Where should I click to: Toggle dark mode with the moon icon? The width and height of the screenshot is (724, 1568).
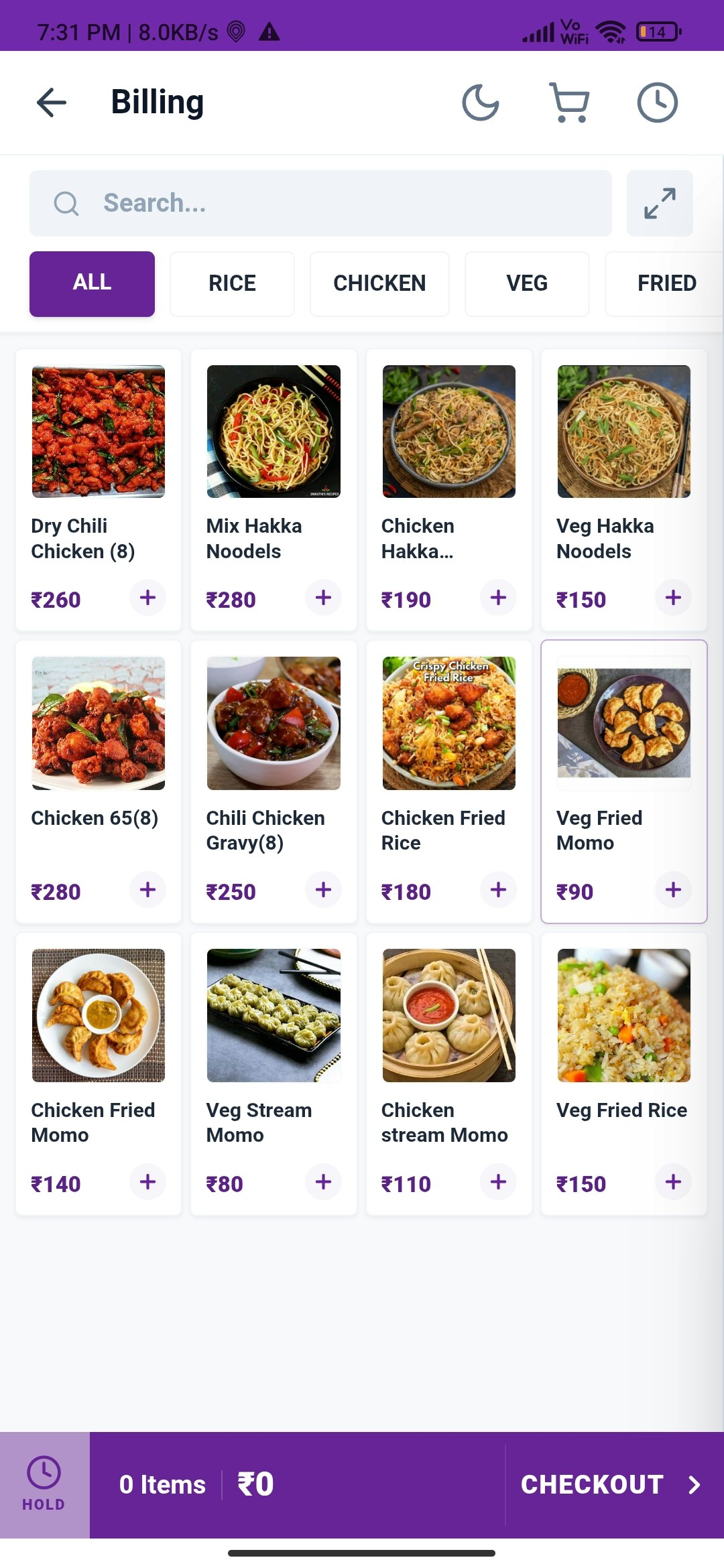point(481,103)
